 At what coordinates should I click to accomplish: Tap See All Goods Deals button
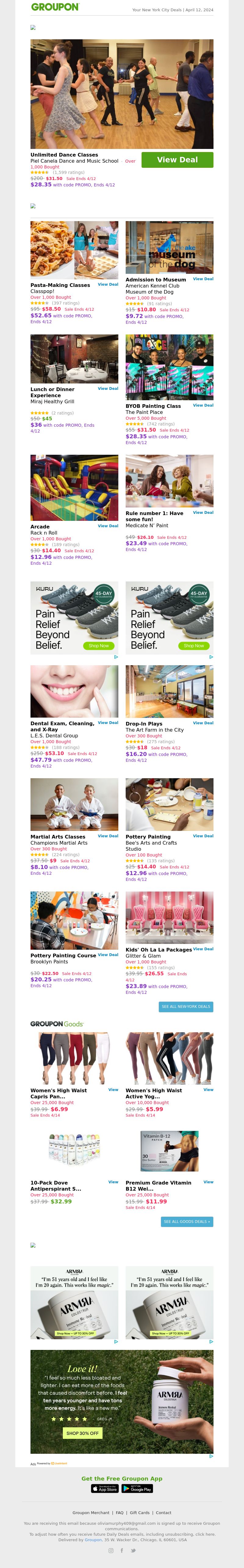pos(187,1221)
